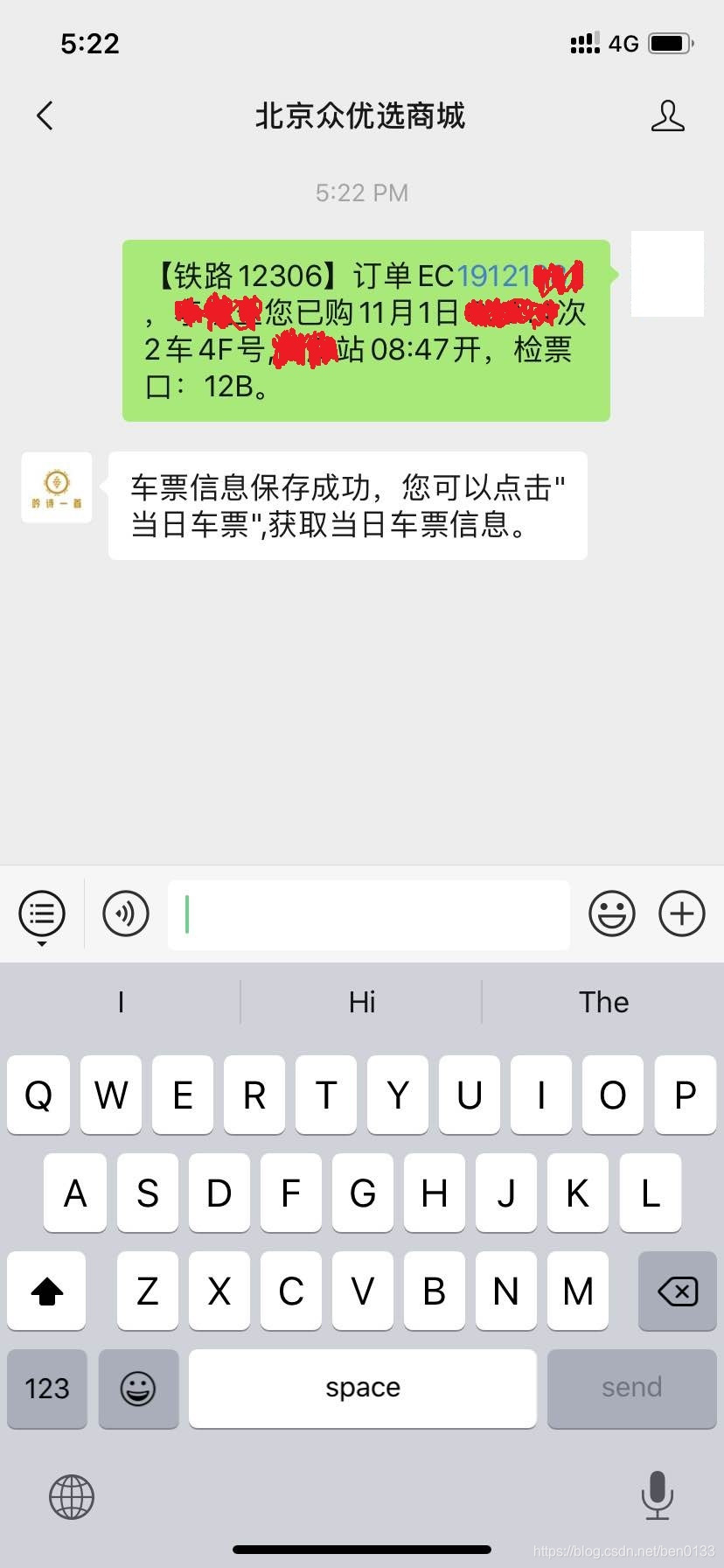Start dictation with the microphone key

pos(657,1494)
